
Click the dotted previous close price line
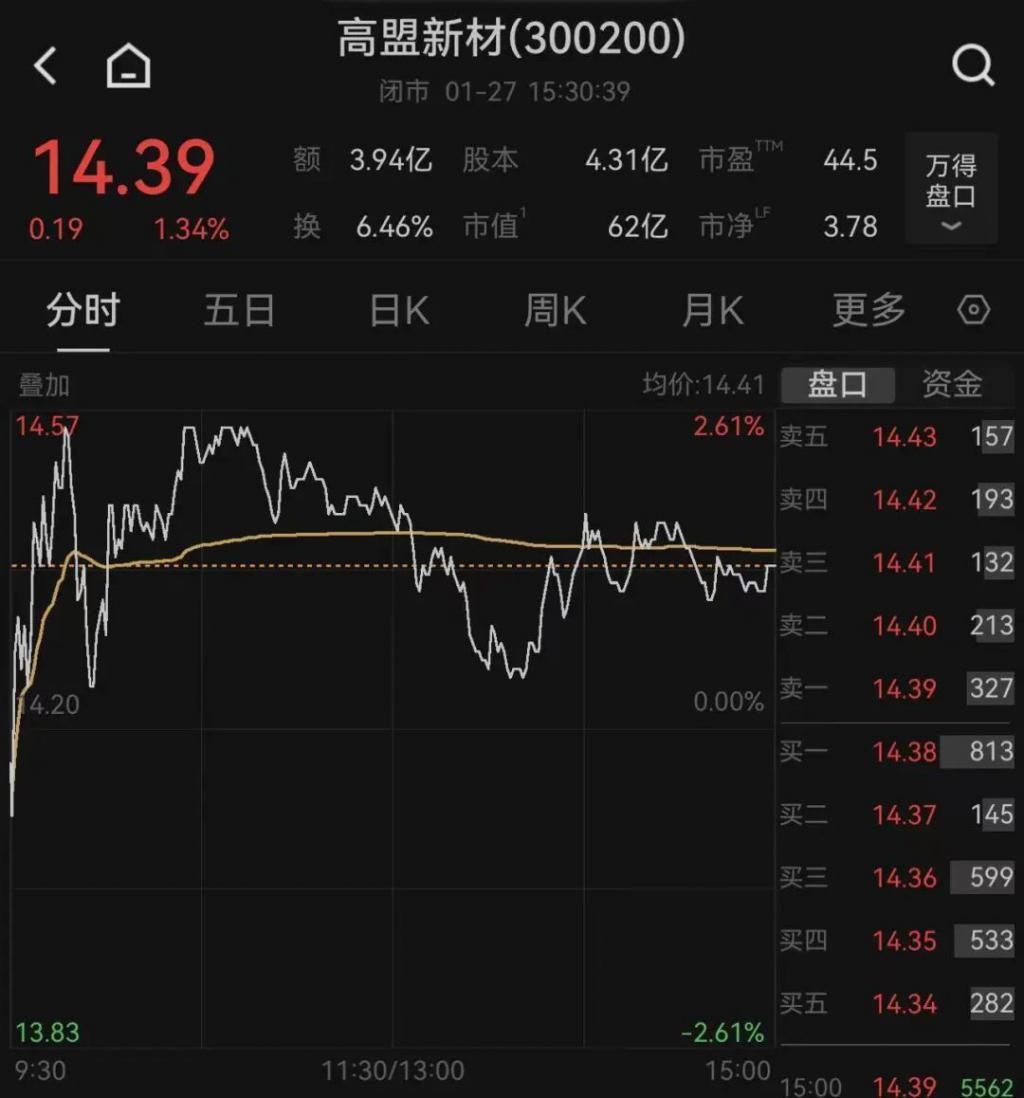click(x=350, y=564)
